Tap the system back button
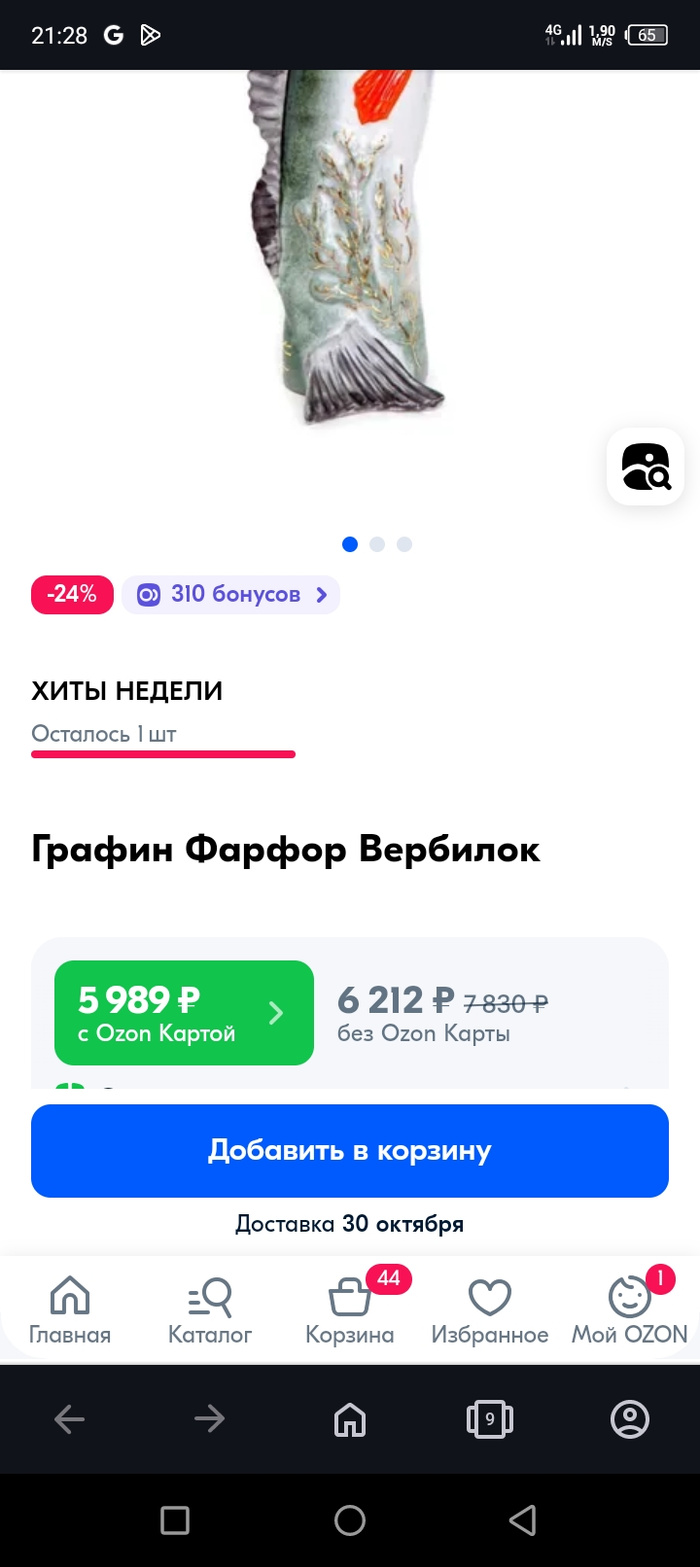Image resolution: width=700 pixels, height=1567 pixels. pos(523,1521)
